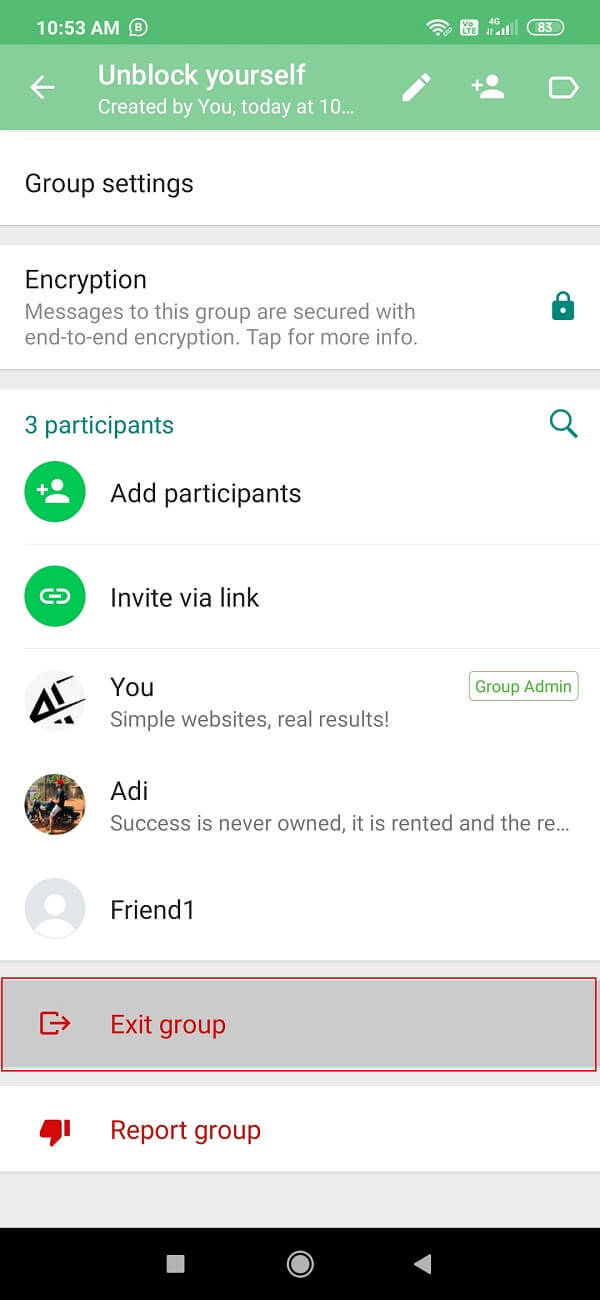Search participants with magnifier icon
The width and height of the screenshot is (600, 1300).
pyautogui.click(x=564, y=424)
